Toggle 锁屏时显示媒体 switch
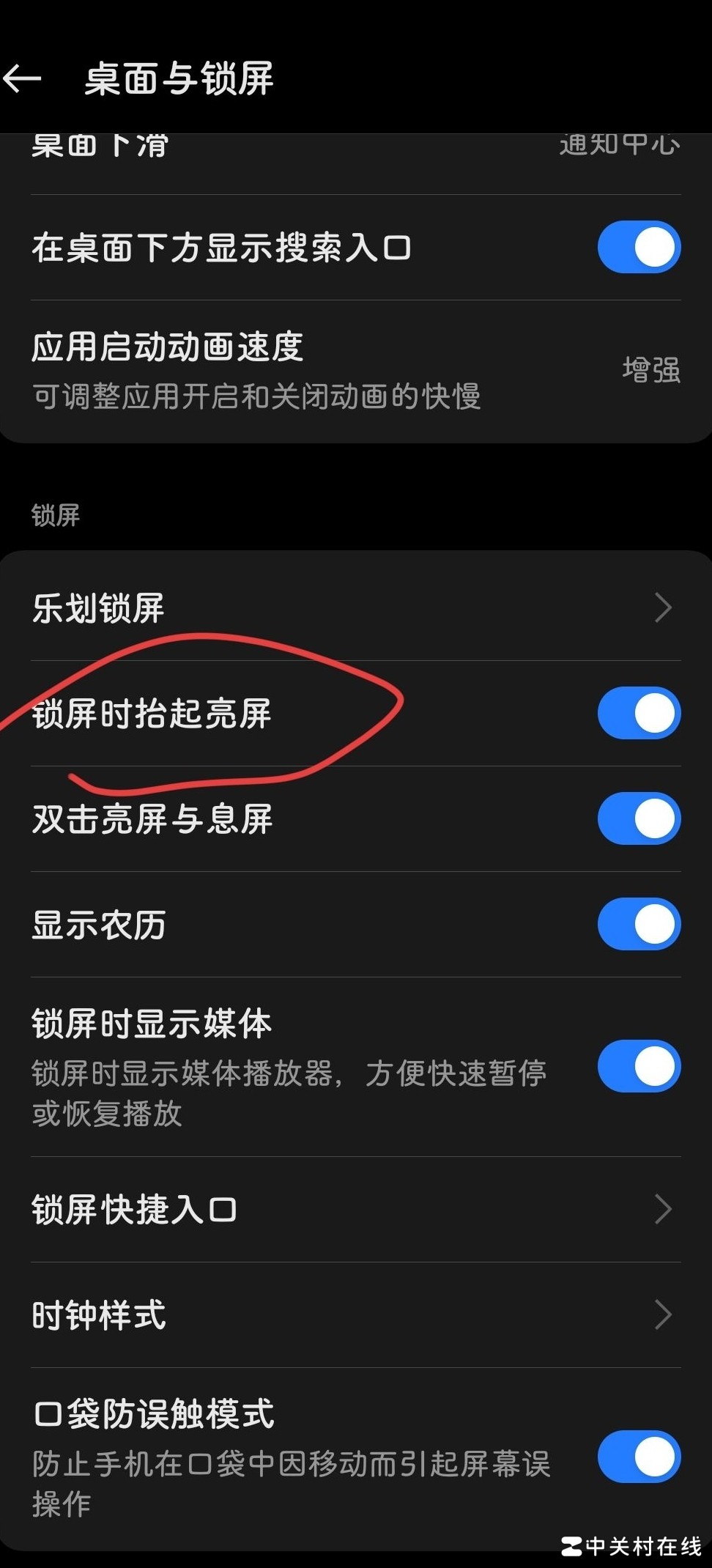Image resolution: width=712 pixels, height=1568 pixels. [x=639, y=1066]
